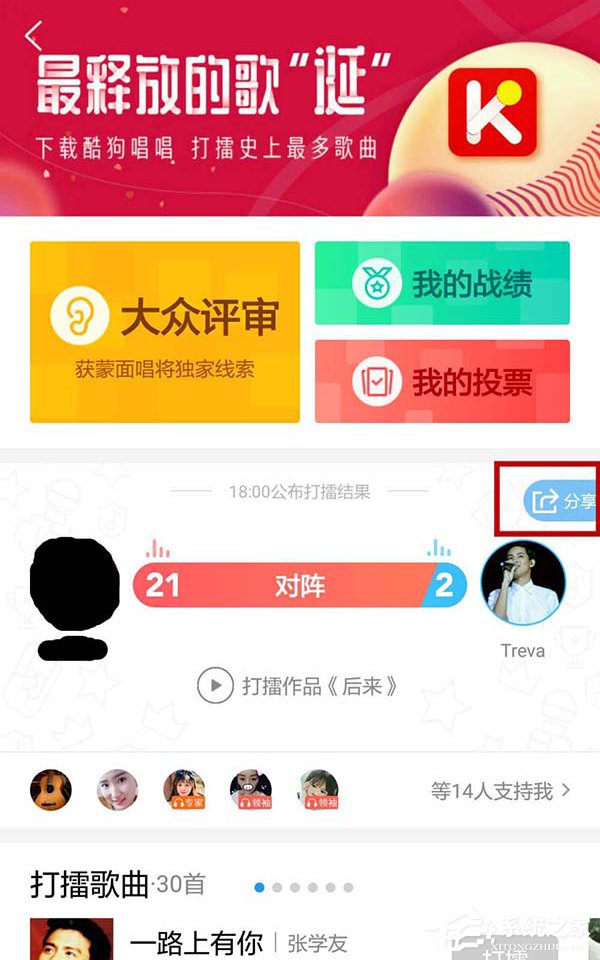Tap the 打擂歌曲 page indicator dots

coord(304,887)
